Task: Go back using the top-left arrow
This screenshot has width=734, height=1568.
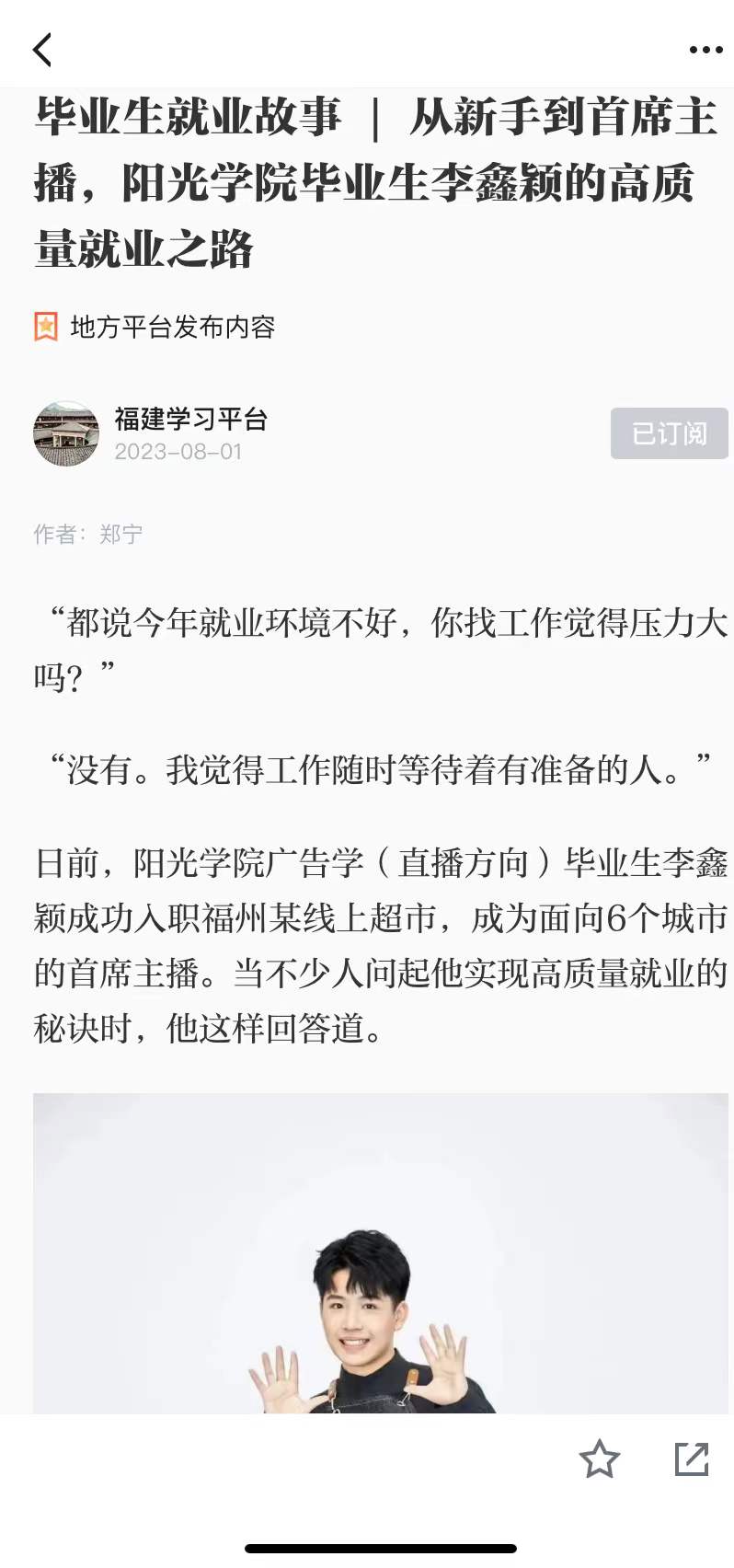Action: pos(42,50)
